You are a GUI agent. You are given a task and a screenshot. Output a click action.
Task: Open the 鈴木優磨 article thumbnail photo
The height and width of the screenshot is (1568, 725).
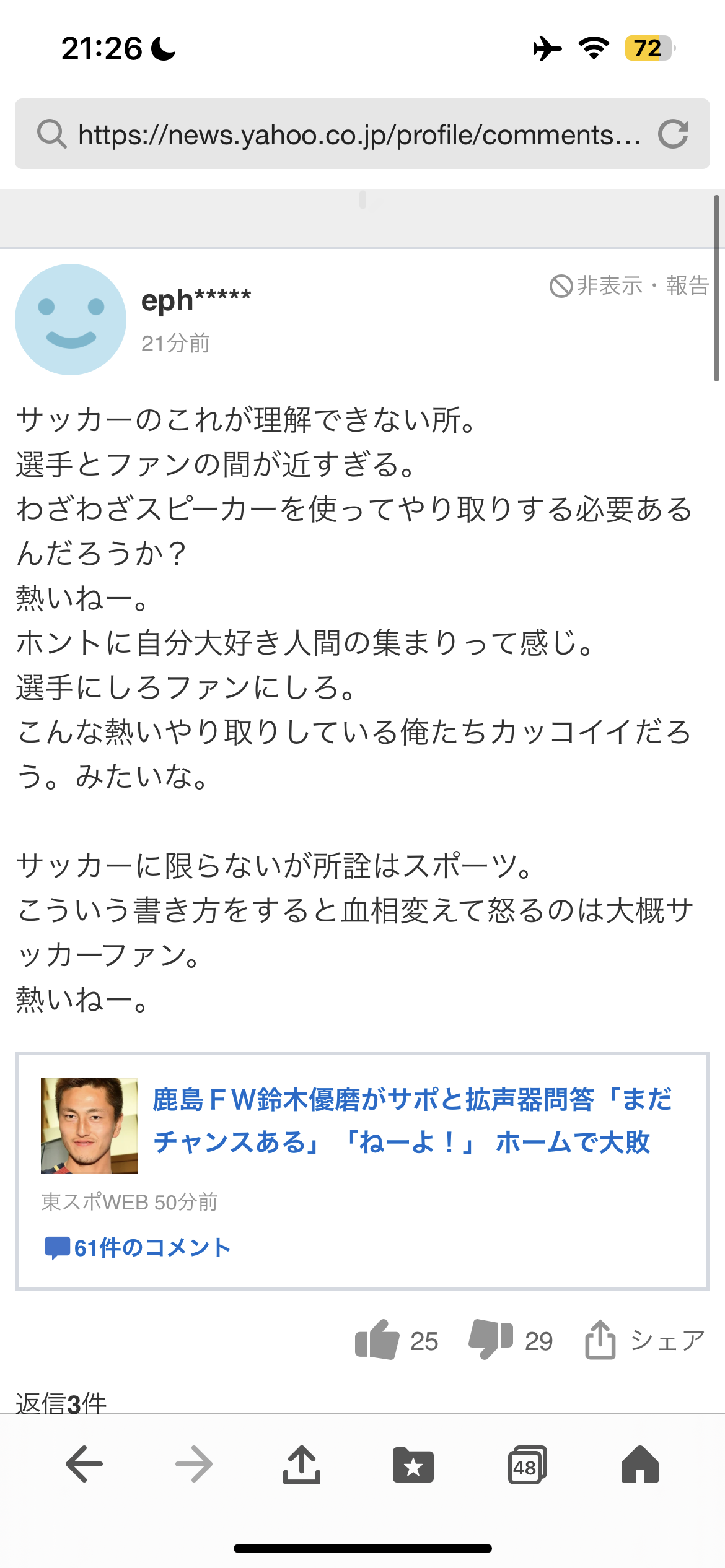pyautogui.click(x=89, y=1125)
